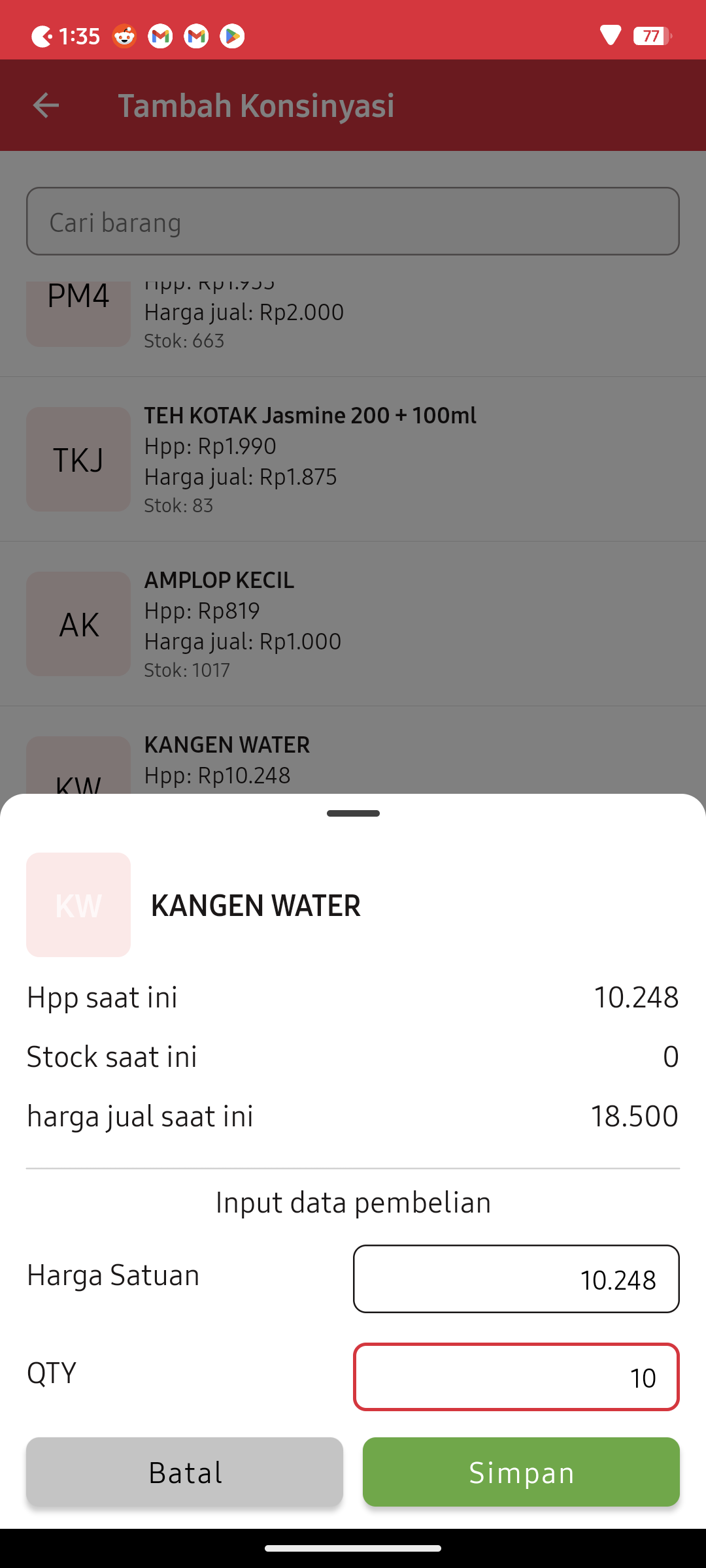The image size is (706, 1568).
Task: Tap the bottom sheet drag handle
Action: [x=353, y=813]
